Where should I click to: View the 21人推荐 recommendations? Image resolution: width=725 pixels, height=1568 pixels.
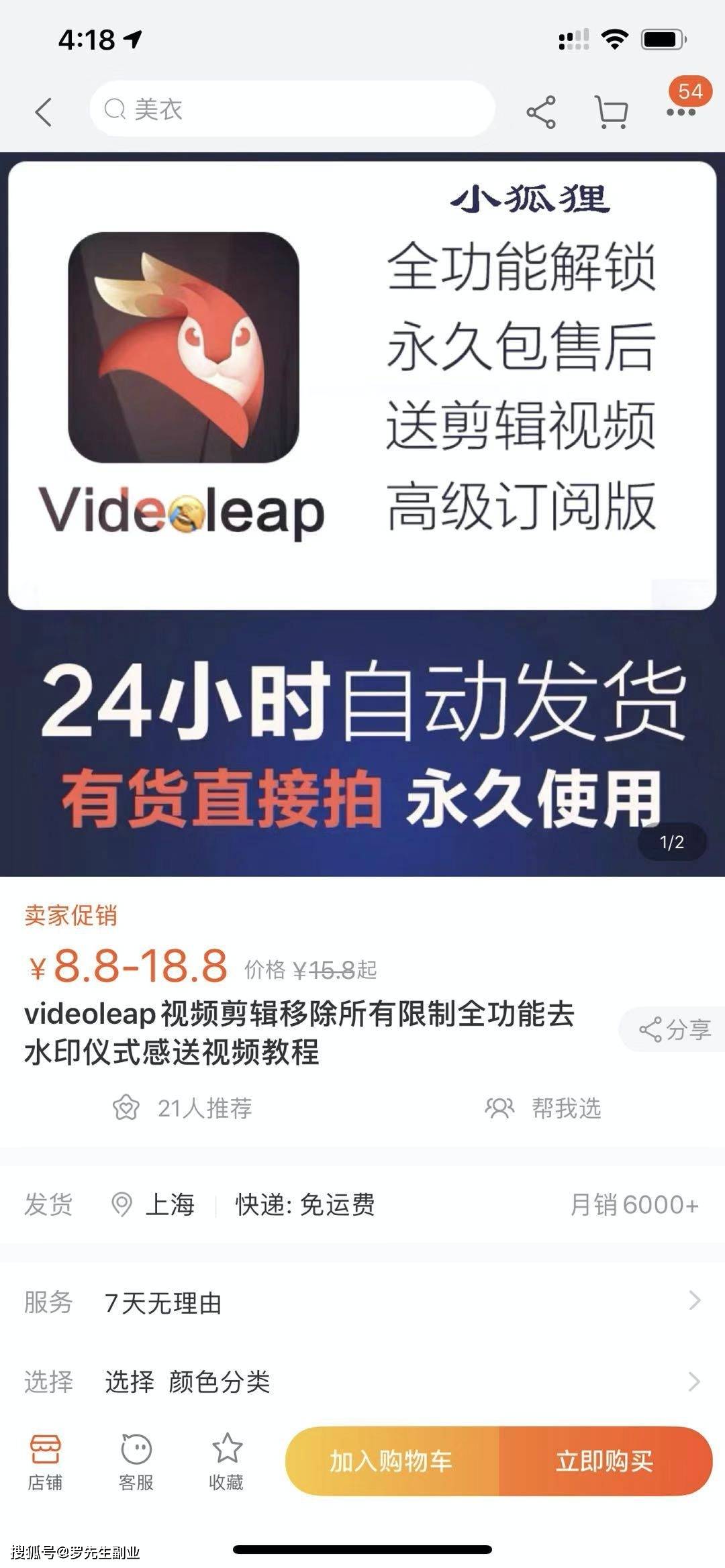pyautogui.click(x=183, y=1108)
